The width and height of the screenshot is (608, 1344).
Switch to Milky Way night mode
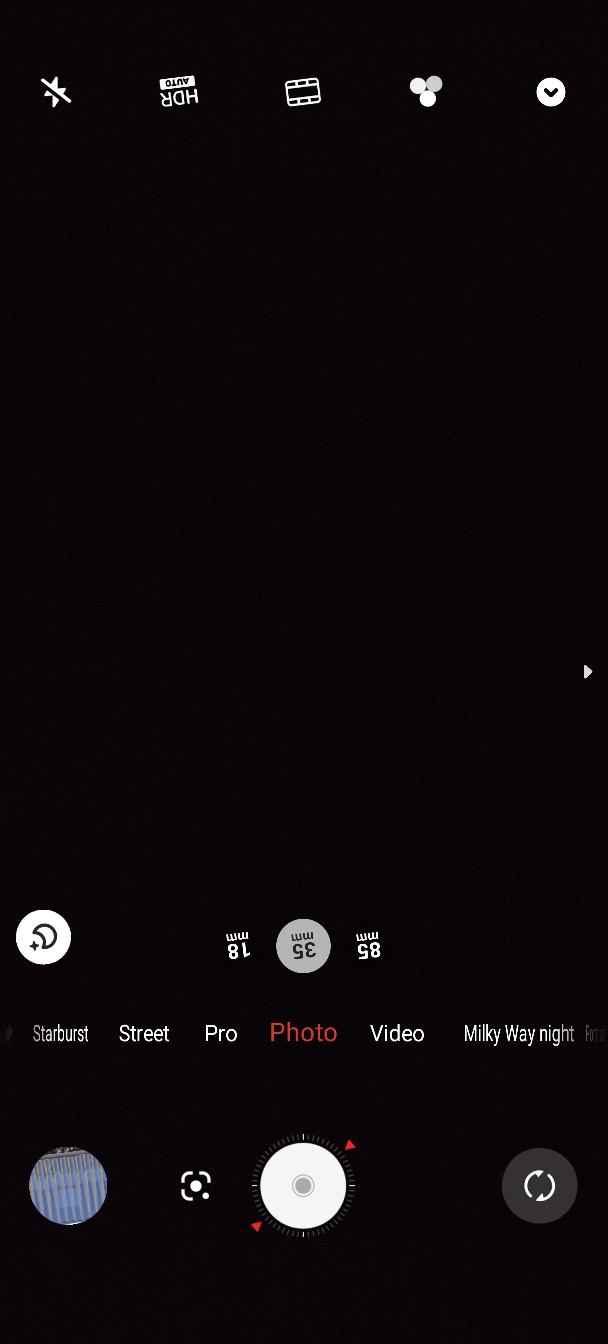518,1034
